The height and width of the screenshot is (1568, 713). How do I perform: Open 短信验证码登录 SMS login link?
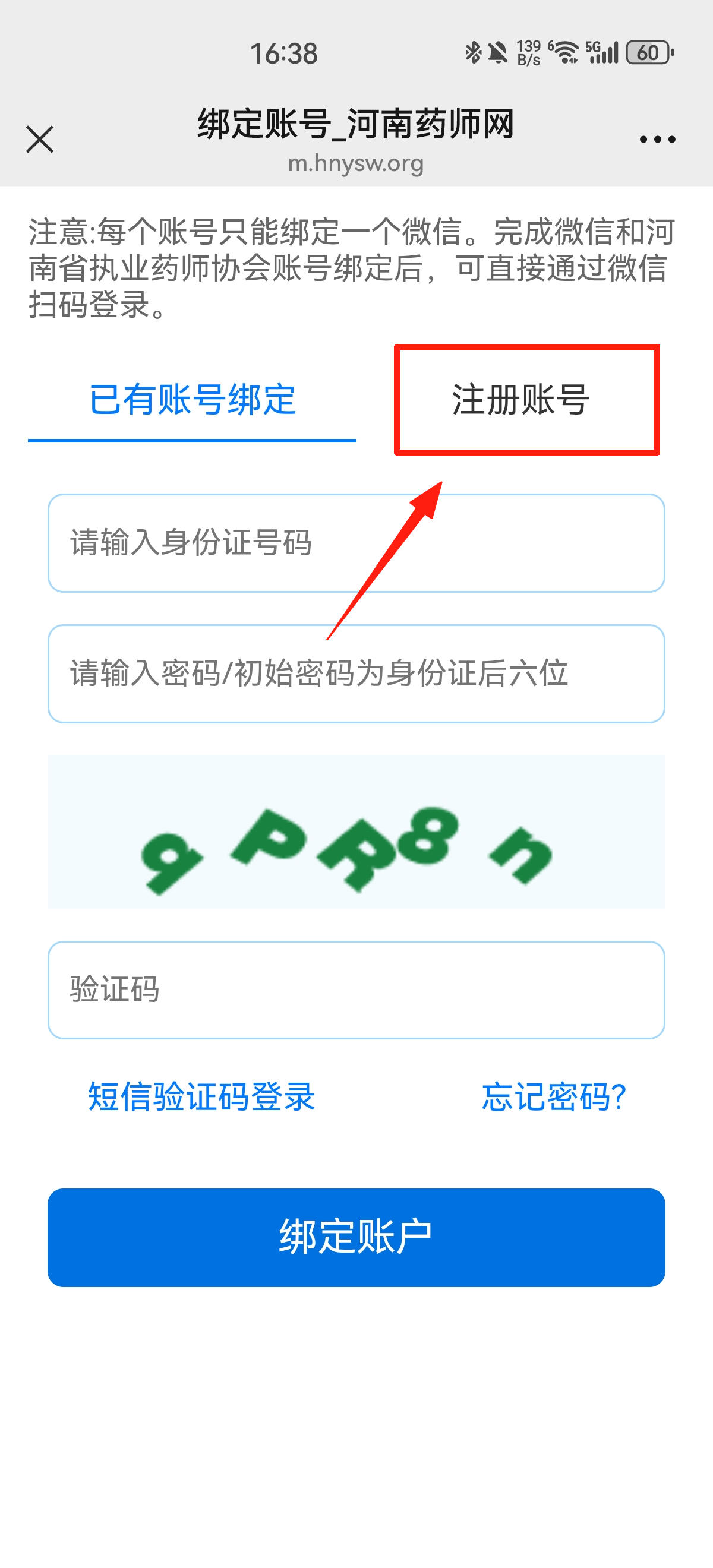point(201,1097)
